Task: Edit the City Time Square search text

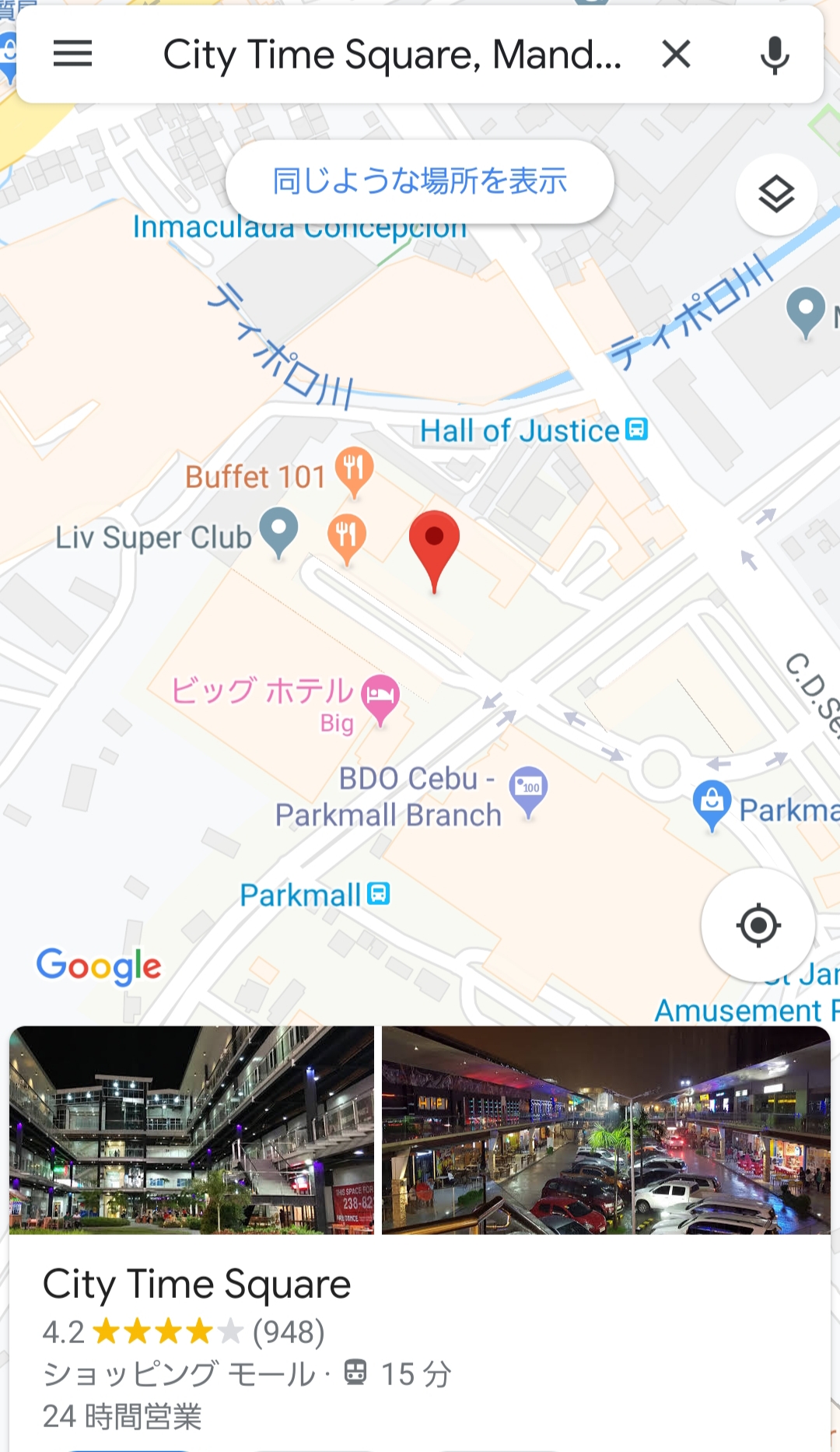Action: (392, 54)
